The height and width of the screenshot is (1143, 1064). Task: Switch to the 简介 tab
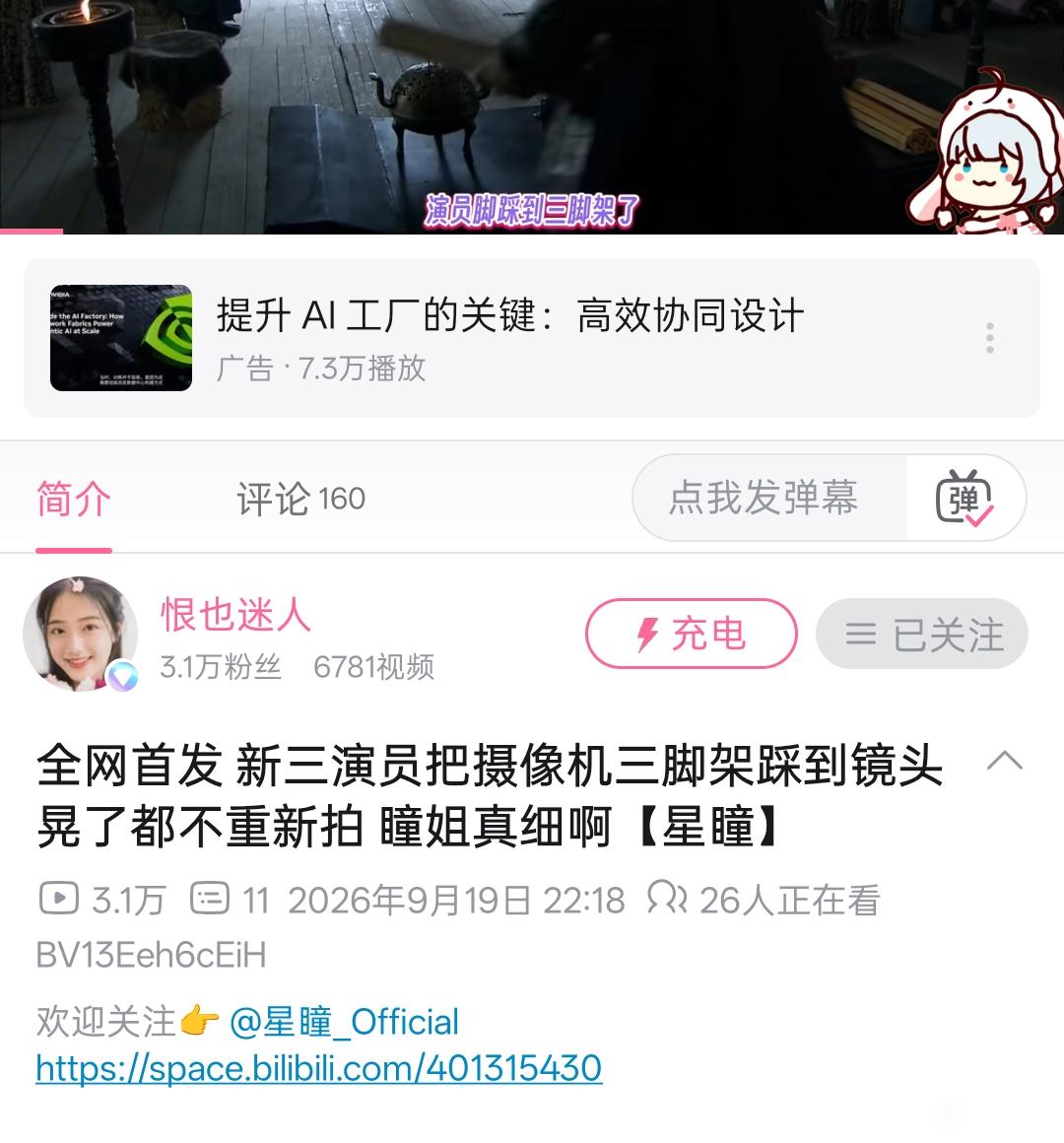(74, 500)
